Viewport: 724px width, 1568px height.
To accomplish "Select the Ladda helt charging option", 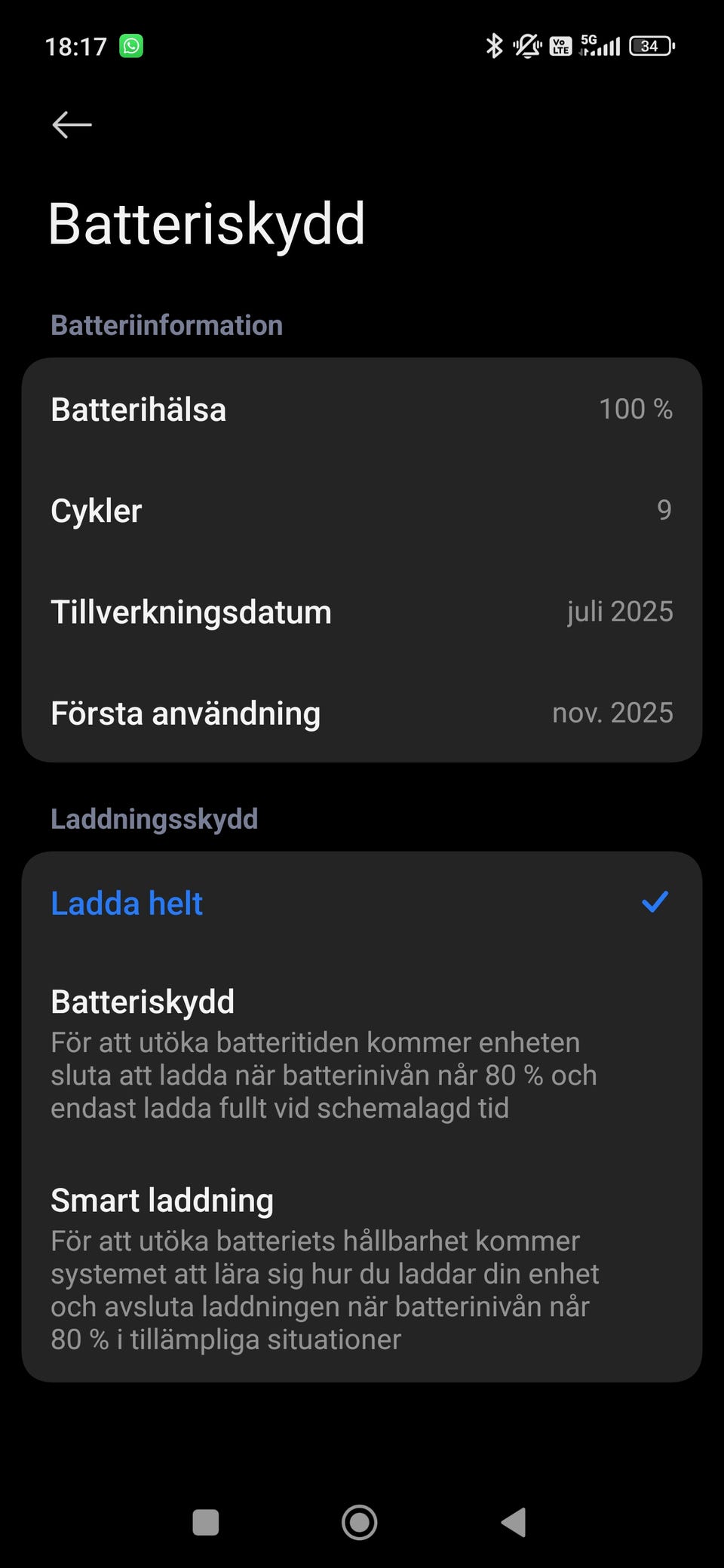I will pyautogui.click(x=360, y=903).
